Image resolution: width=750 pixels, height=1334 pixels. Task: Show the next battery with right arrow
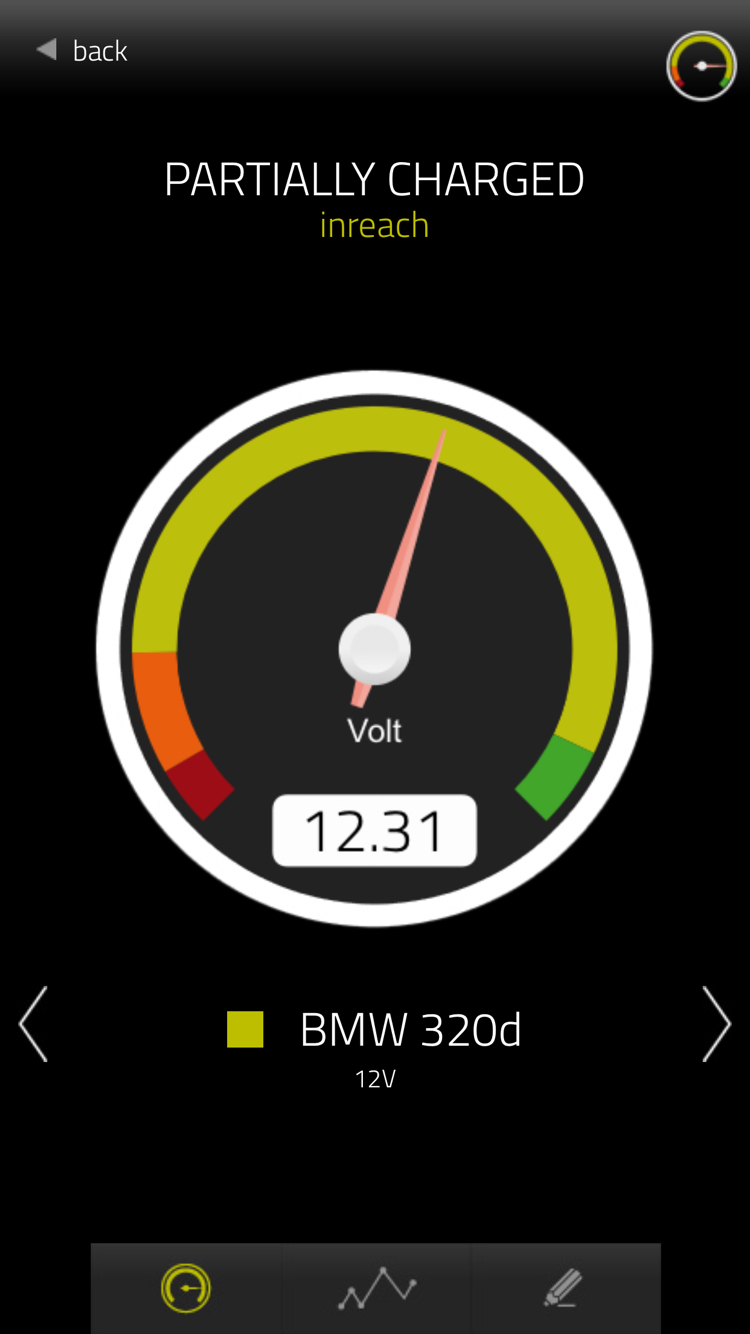(716, 1023)
